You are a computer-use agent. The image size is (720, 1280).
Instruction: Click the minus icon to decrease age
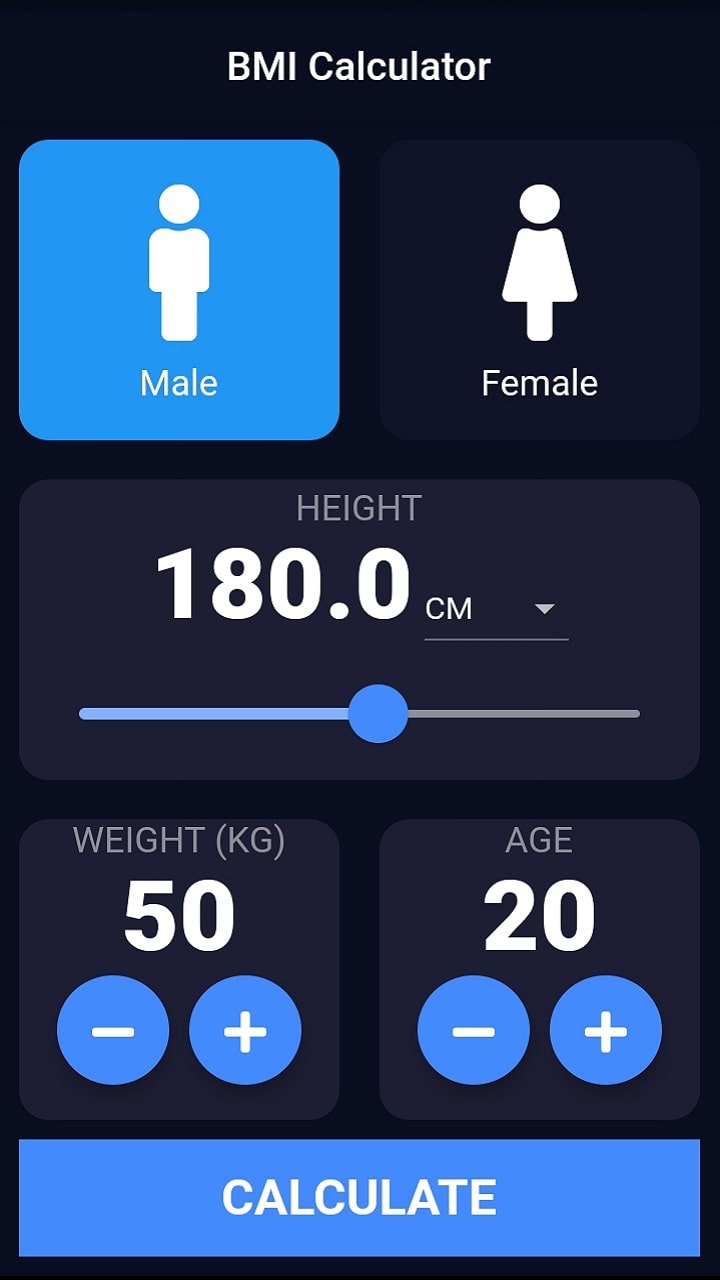473,1032
